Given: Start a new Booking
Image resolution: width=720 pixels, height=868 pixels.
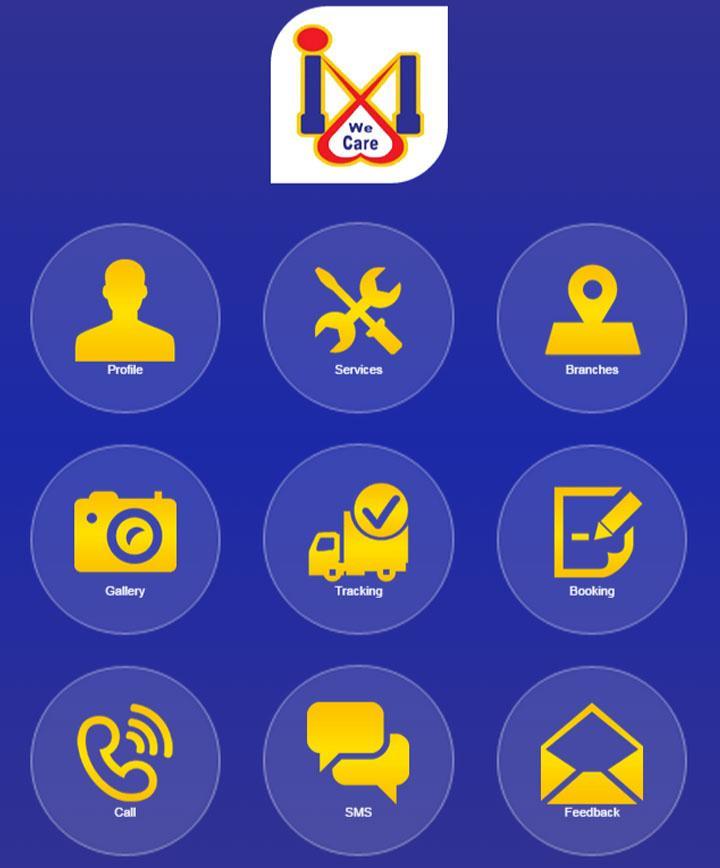Looking at the screenshot, I should pos(592,539).
